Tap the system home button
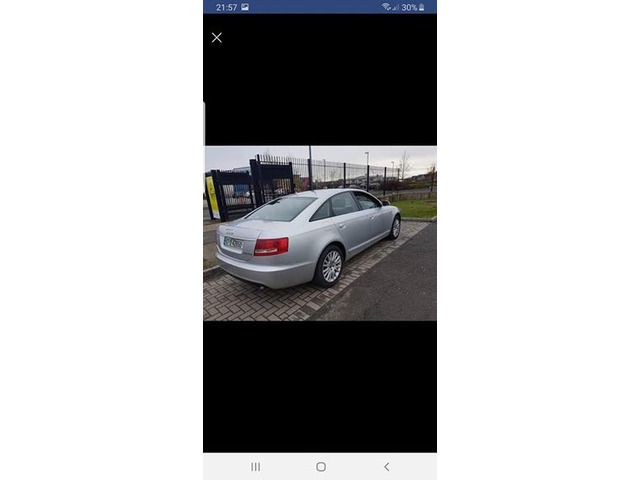The width and height of the screenshot is (640, 480). [x=321, y=467]
